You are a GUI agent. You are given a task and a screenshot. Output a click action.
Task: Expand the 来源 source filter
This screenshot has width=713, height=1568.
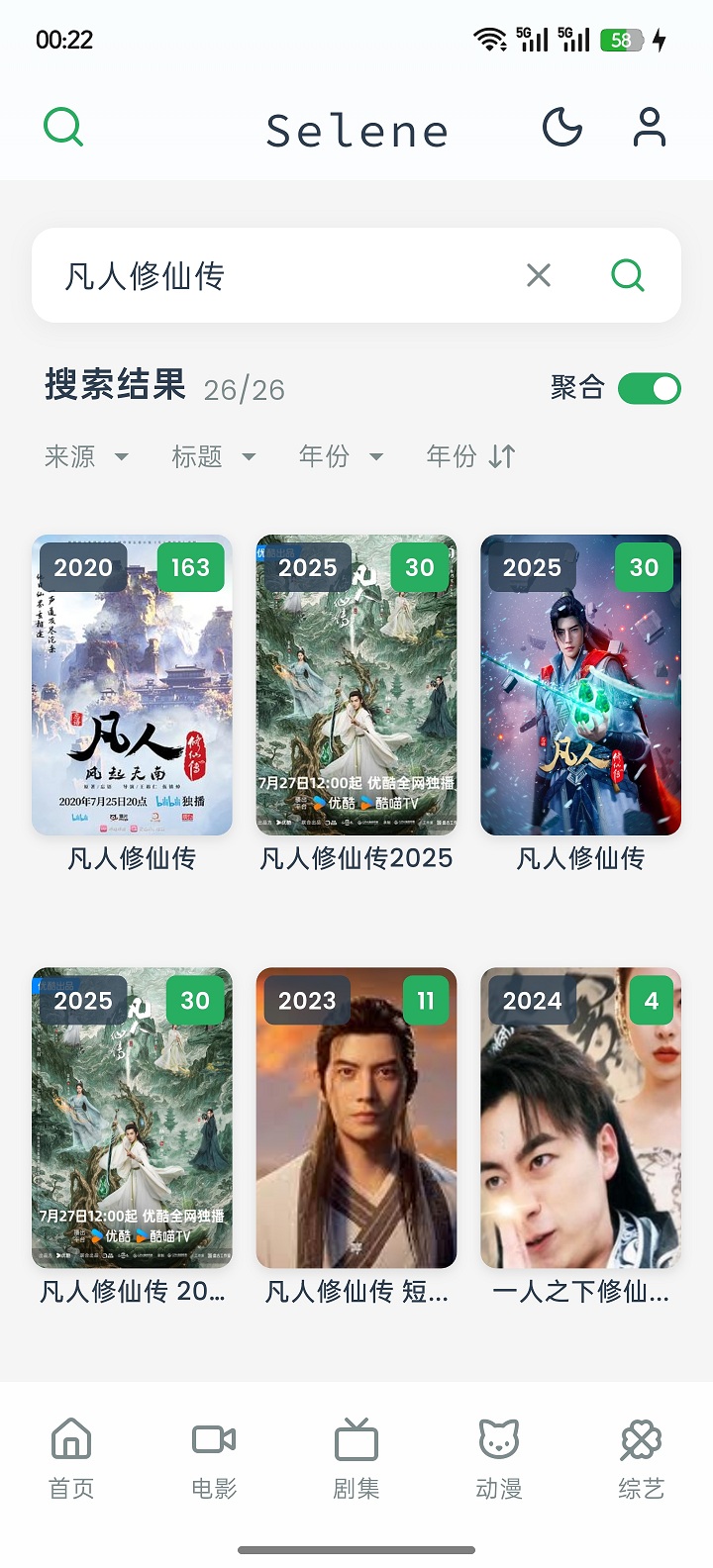pos(86,456)
